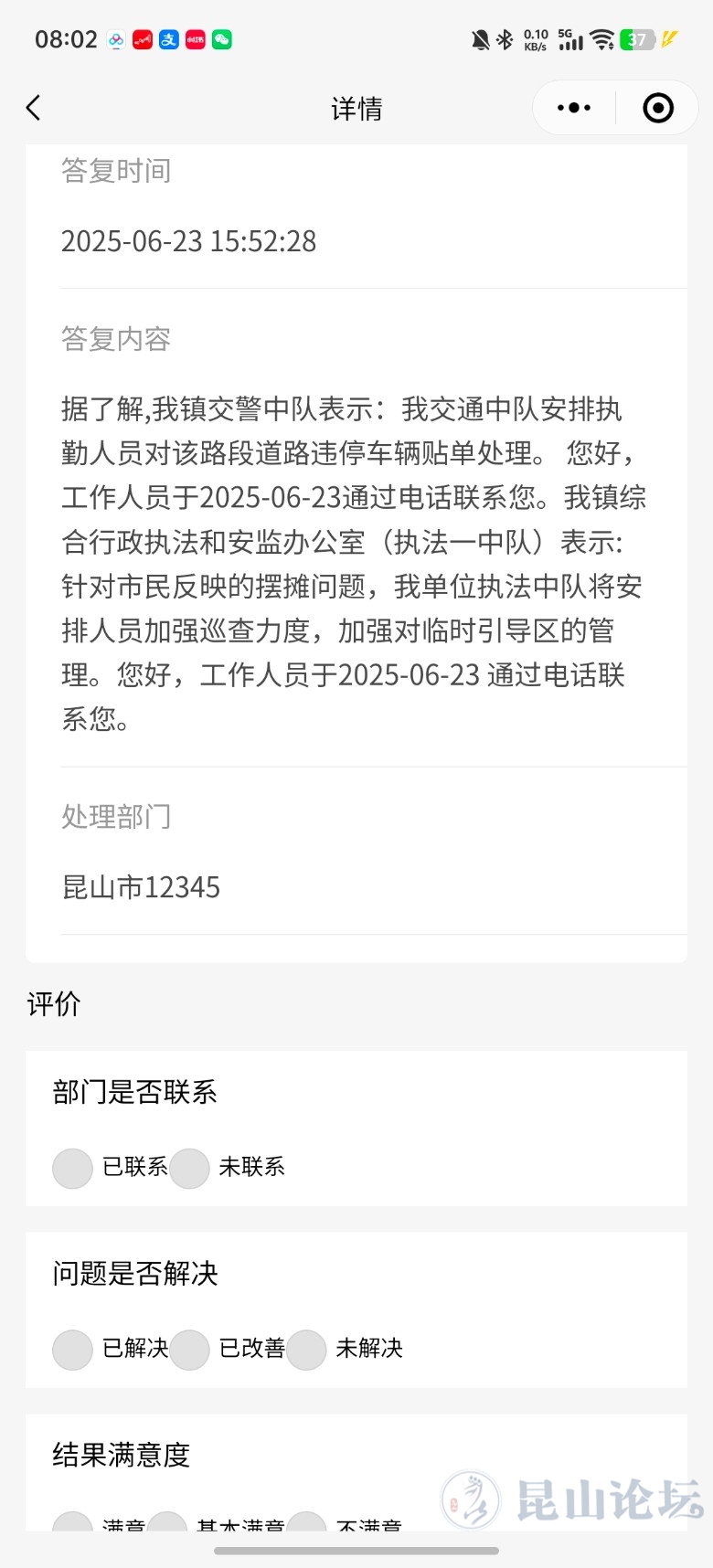Select 未解决 for 问题是否解决

pos(307,1349)
